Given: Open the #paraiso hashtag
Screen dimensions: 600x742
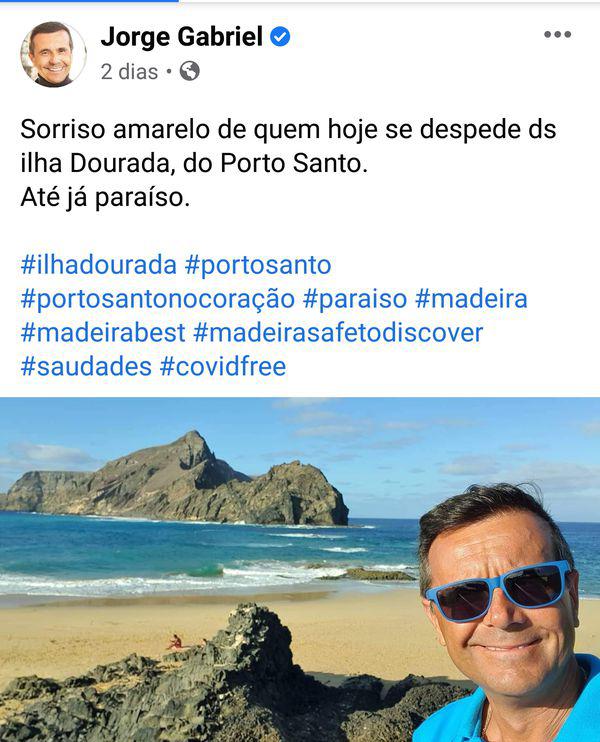Looking at the screenshot, I should coord(355,299).
